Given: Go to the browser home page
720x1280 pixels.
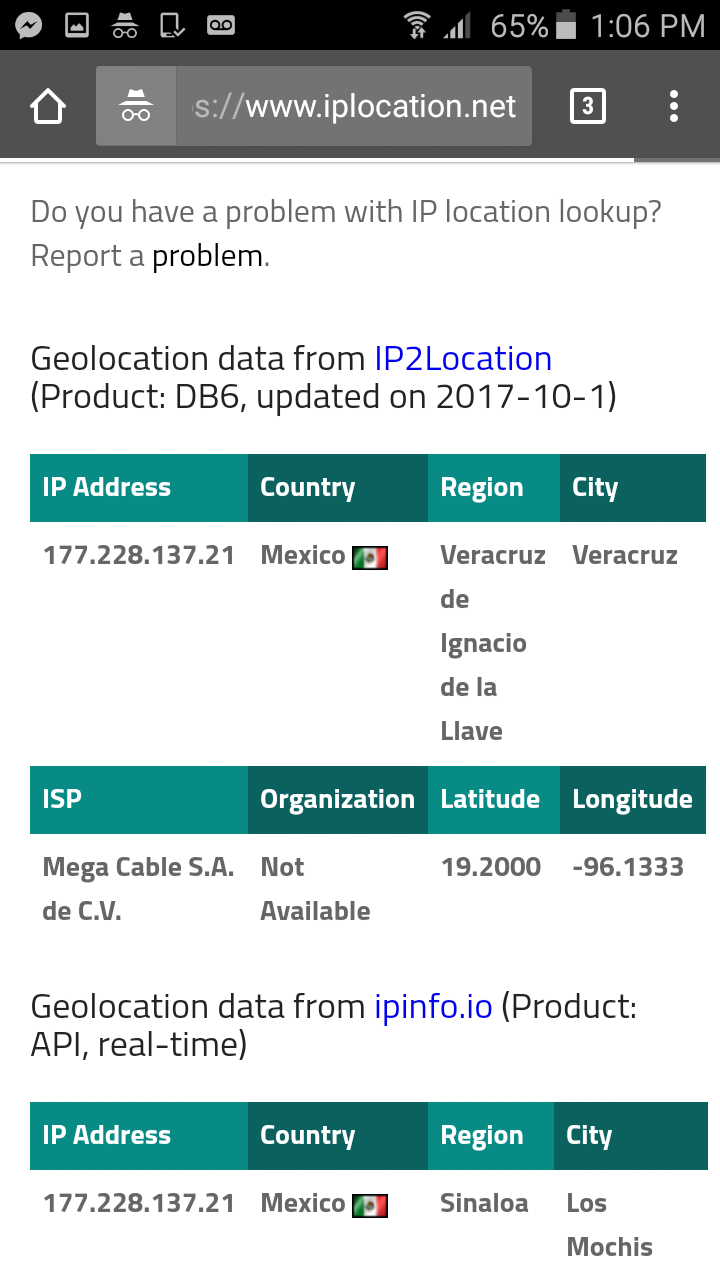Looking at the screenshot, I should [48, 106].
